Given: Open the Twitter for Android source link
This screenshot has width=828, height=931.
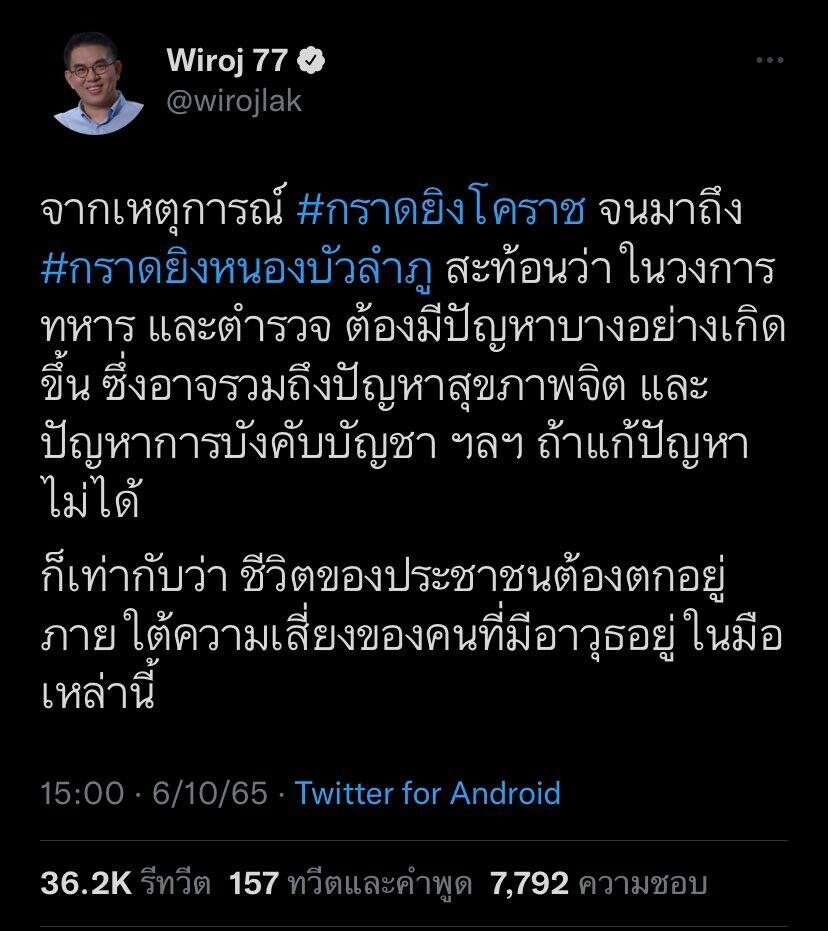Looking at the screenshot, I should point(428,793).
